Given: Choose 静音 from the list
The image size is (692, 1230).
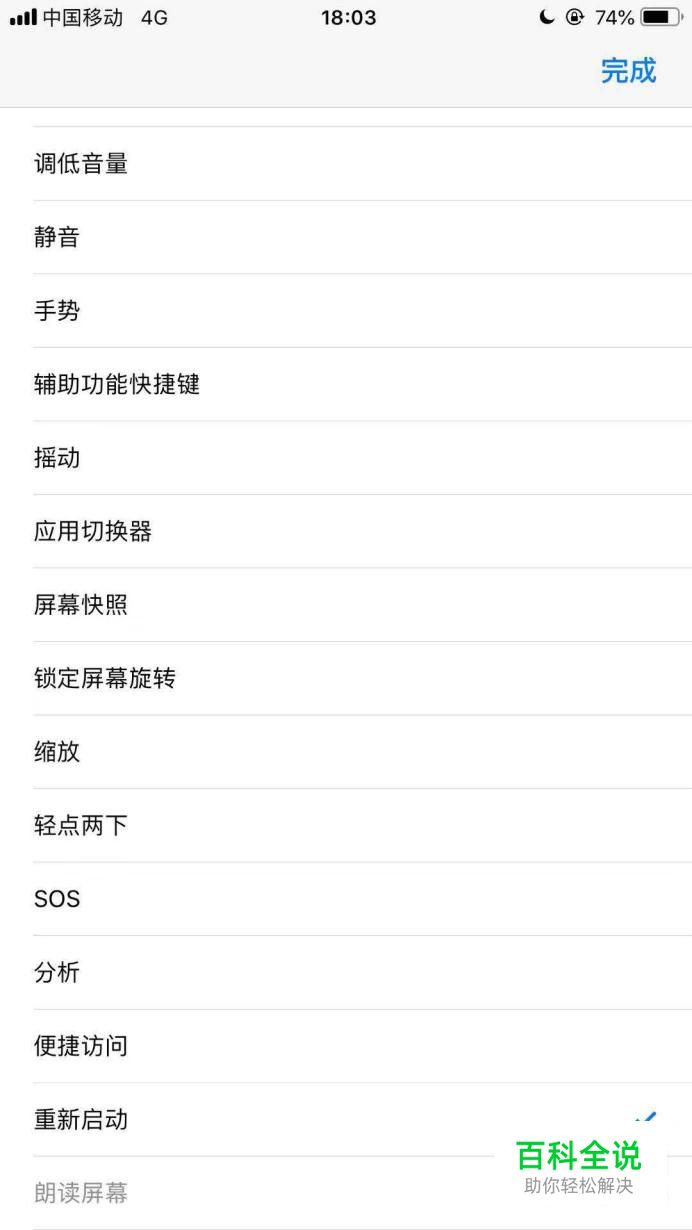Looking at the screenshot, I should point(346,238).
